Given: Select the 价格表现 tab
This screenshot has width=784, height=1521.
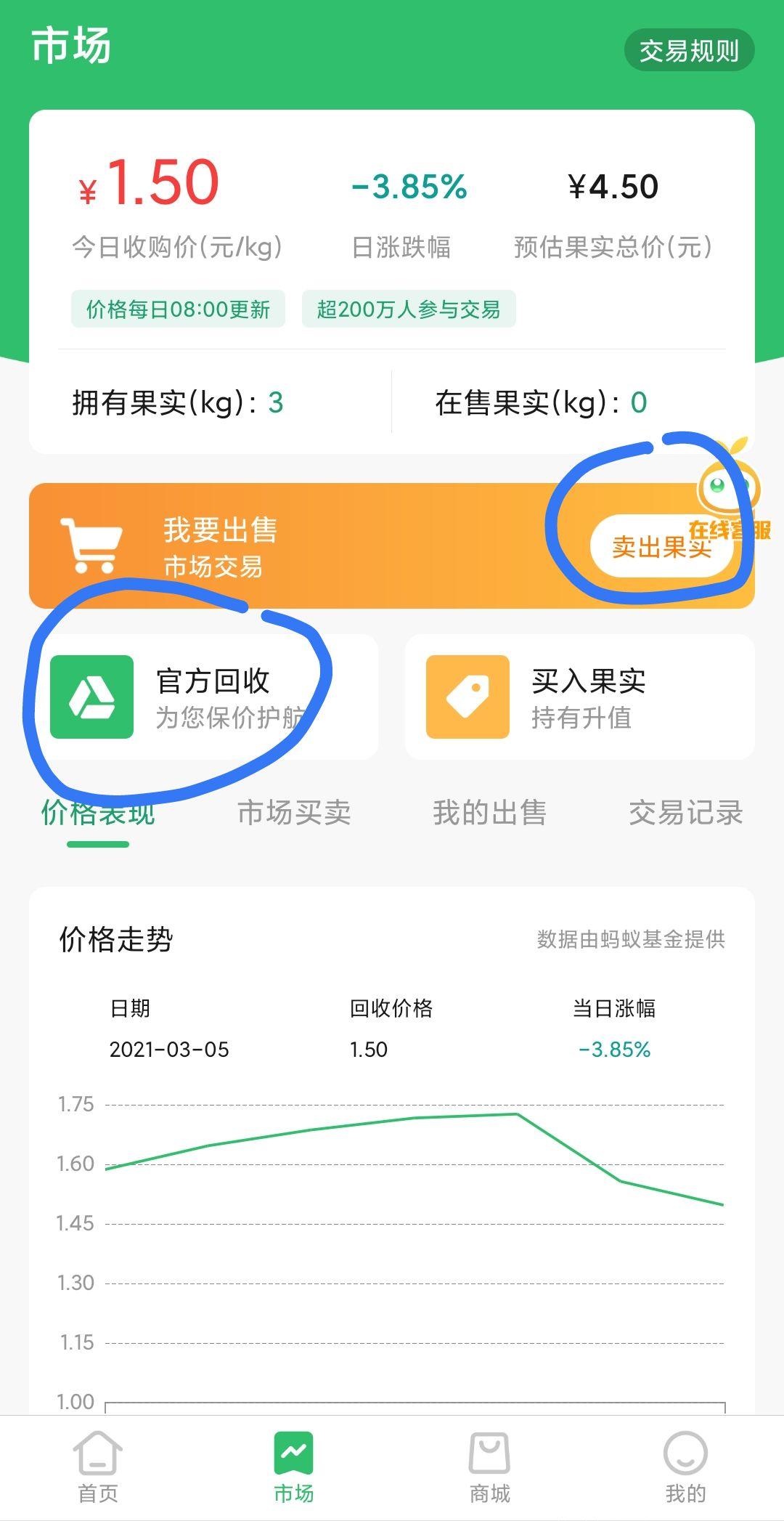Looking at the screenshot, I should click(98, 814).
